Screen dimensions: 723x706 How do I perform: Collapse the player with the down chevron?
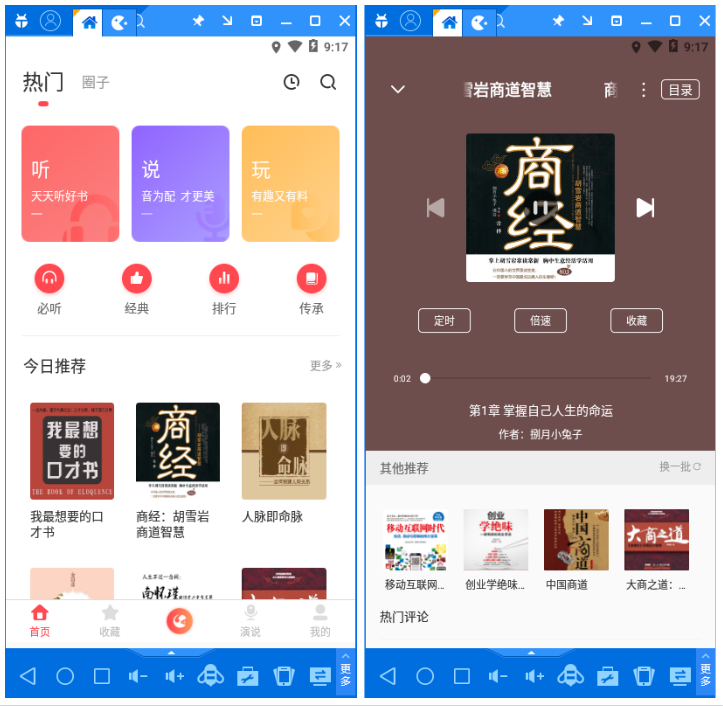398,89
